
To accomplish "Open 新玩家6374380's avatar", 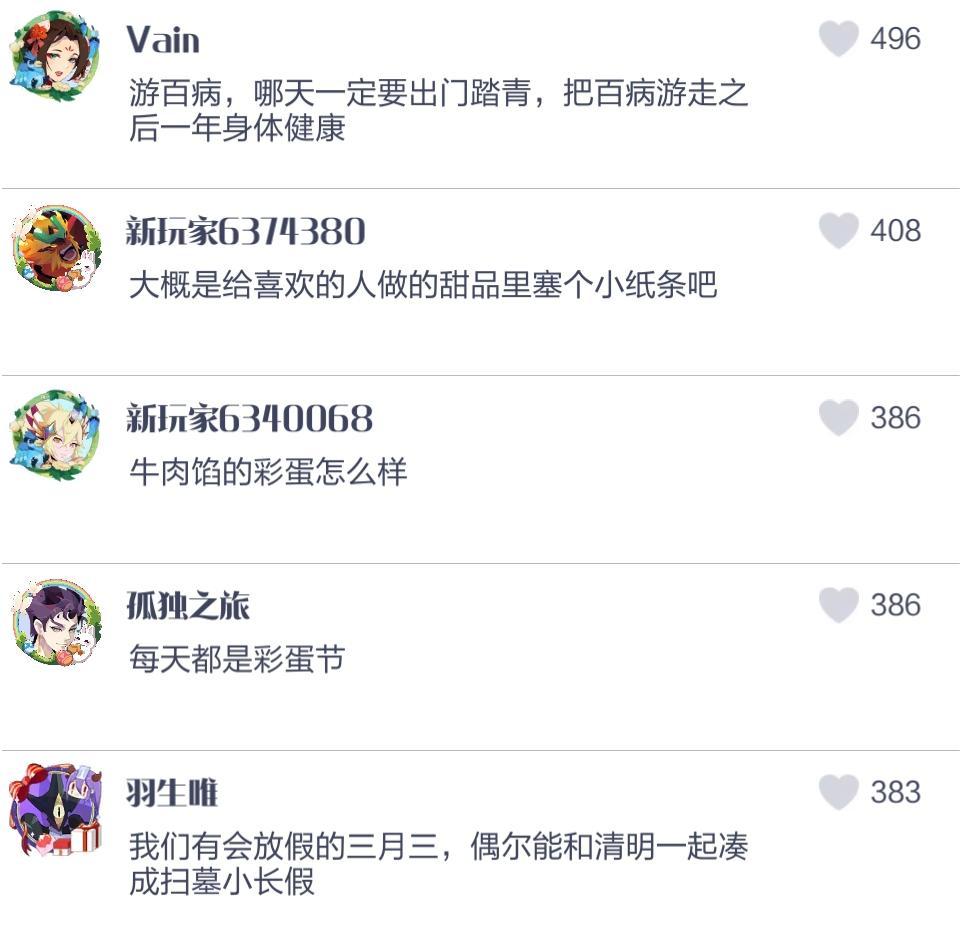I will point(55,247).
